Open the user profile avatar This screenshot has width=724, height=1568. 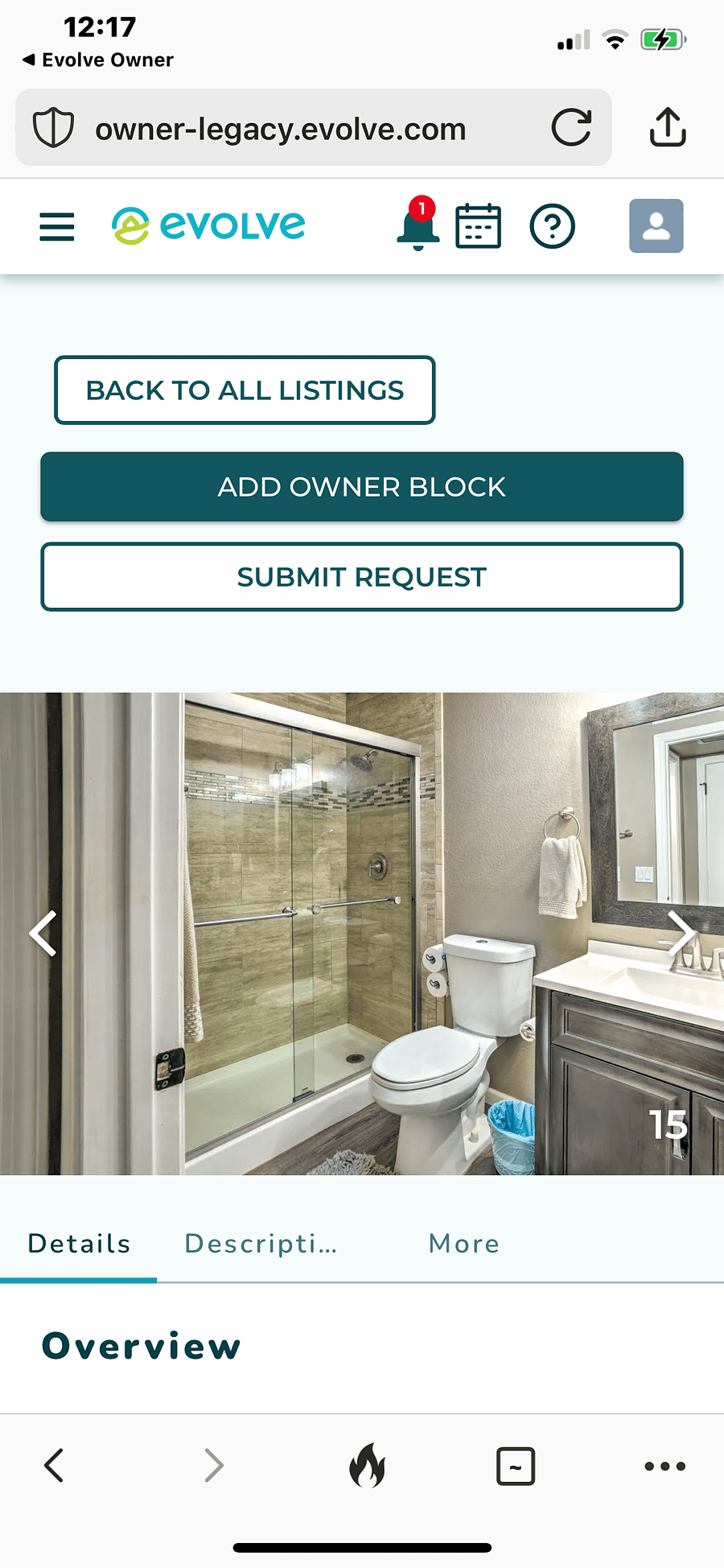pyautogui.click(x=656, y=226)
